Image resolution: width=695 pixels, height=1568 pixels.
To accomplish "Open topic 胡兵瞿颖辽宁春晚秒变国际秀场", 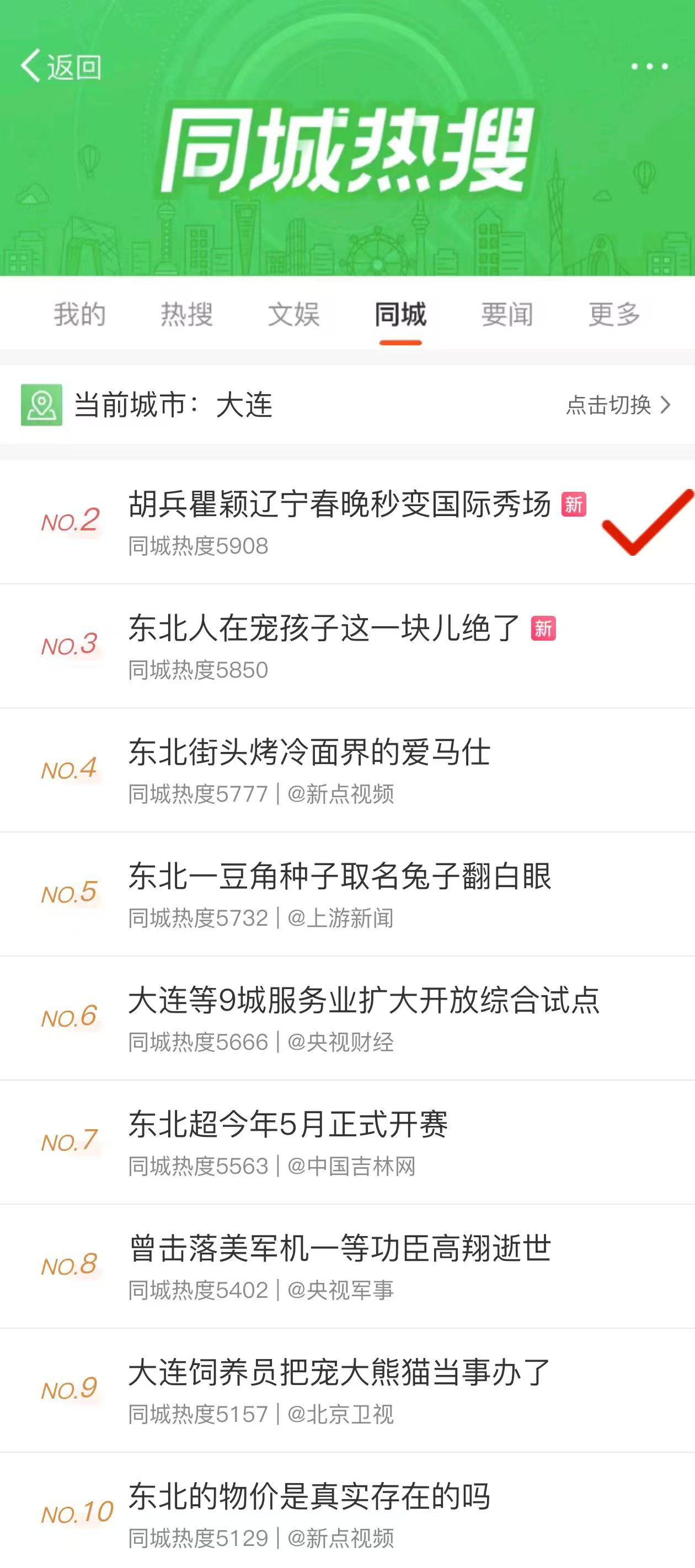I will click(339, 505).
